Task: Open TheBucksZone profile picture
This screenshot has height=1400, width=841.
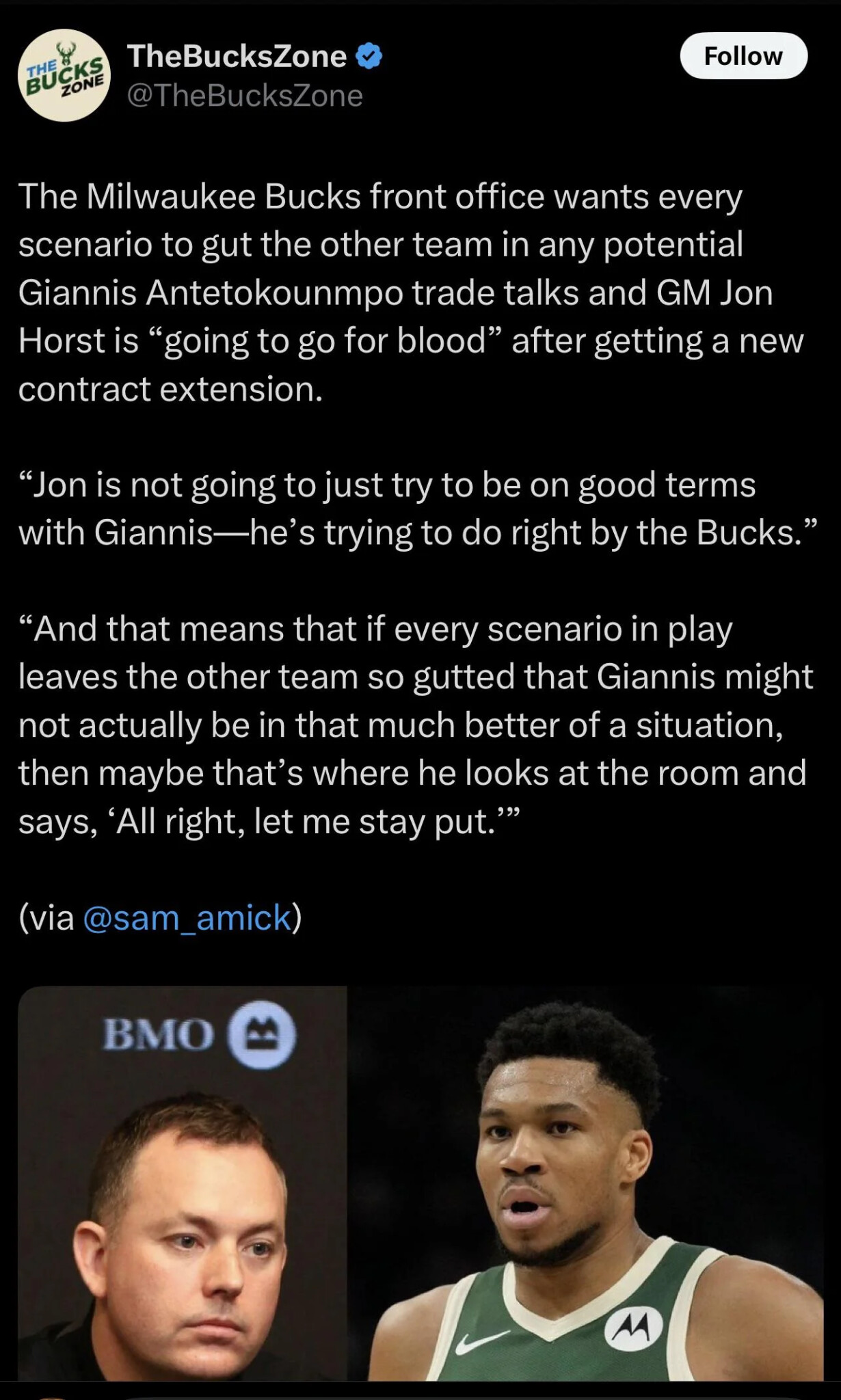Action: click(64, 75)
